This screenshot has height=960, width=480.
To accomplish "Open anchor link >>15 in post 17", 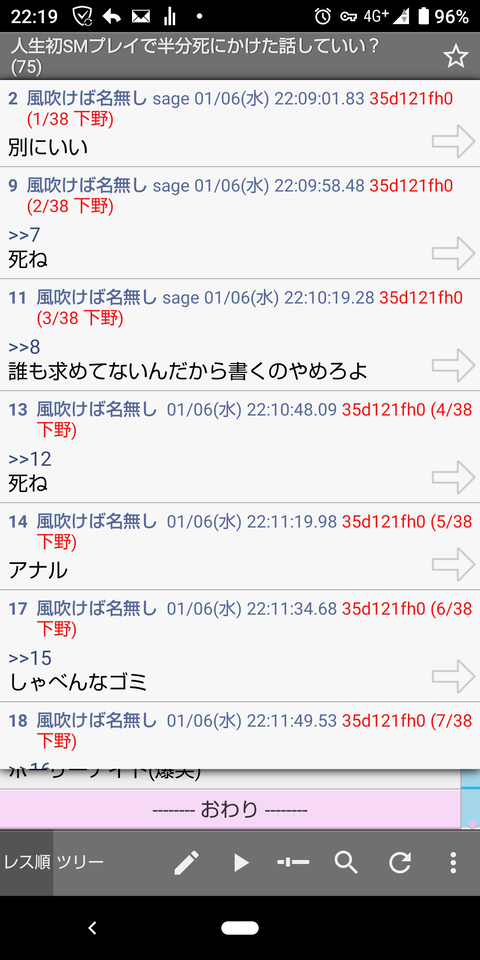I will point(30,658).
